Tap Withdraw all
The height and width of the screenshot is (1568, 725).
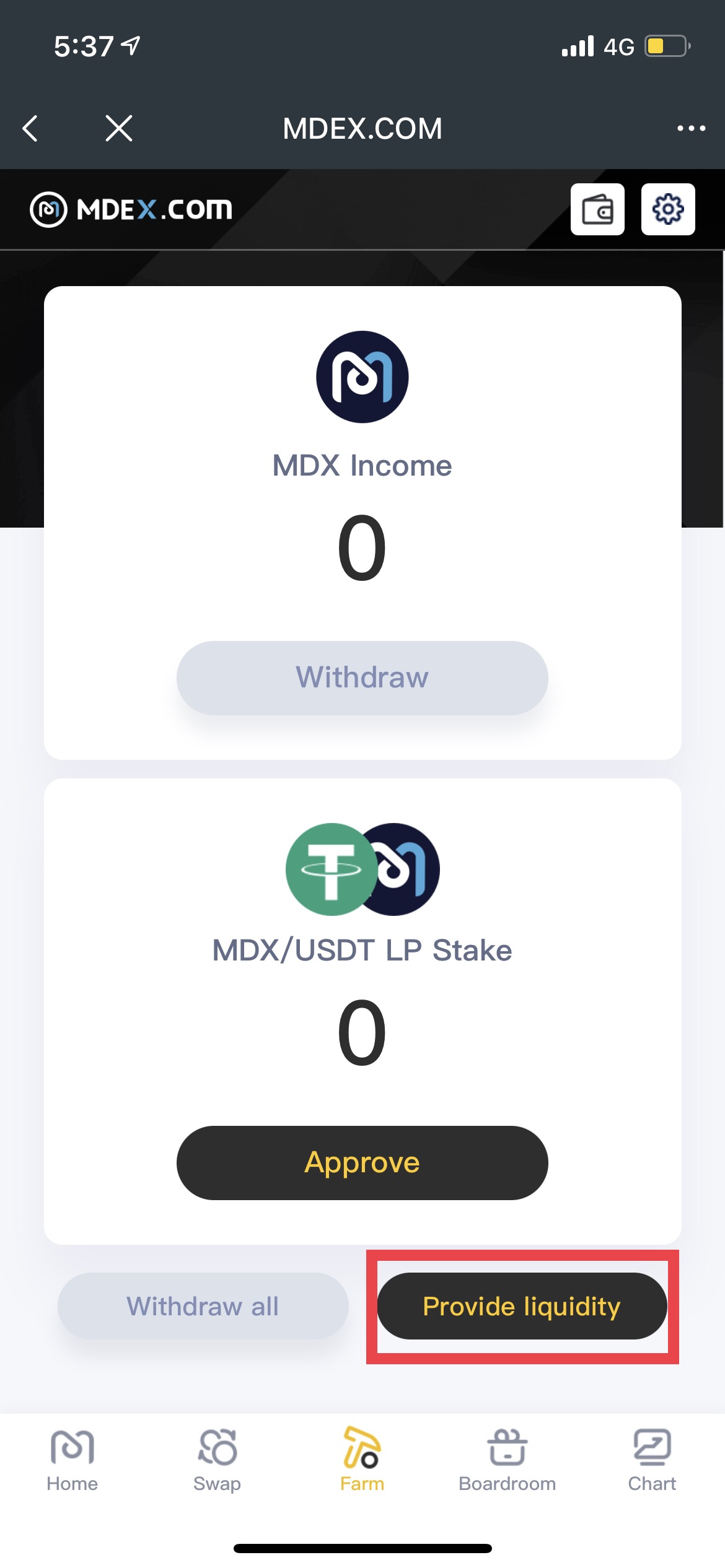point(203,1306)
